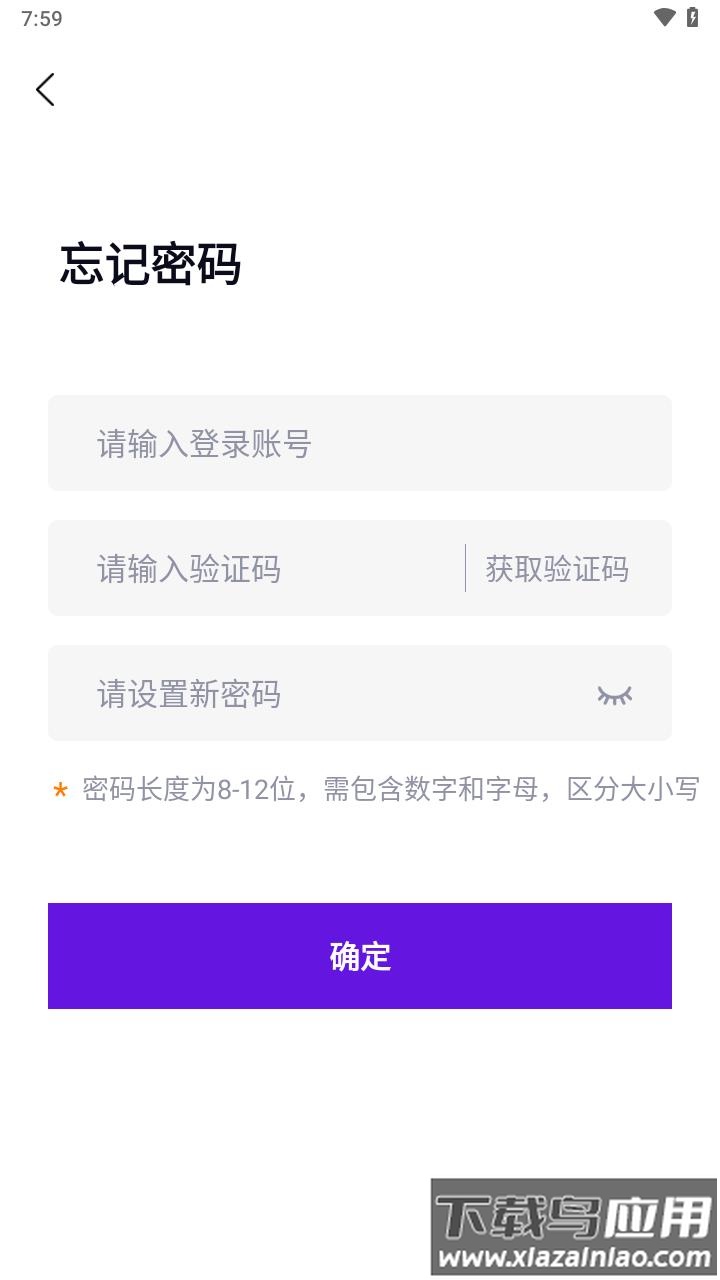Click the orange asterisk before the password hint
The height and width of the screenshot is (1280, 720).
60,790
